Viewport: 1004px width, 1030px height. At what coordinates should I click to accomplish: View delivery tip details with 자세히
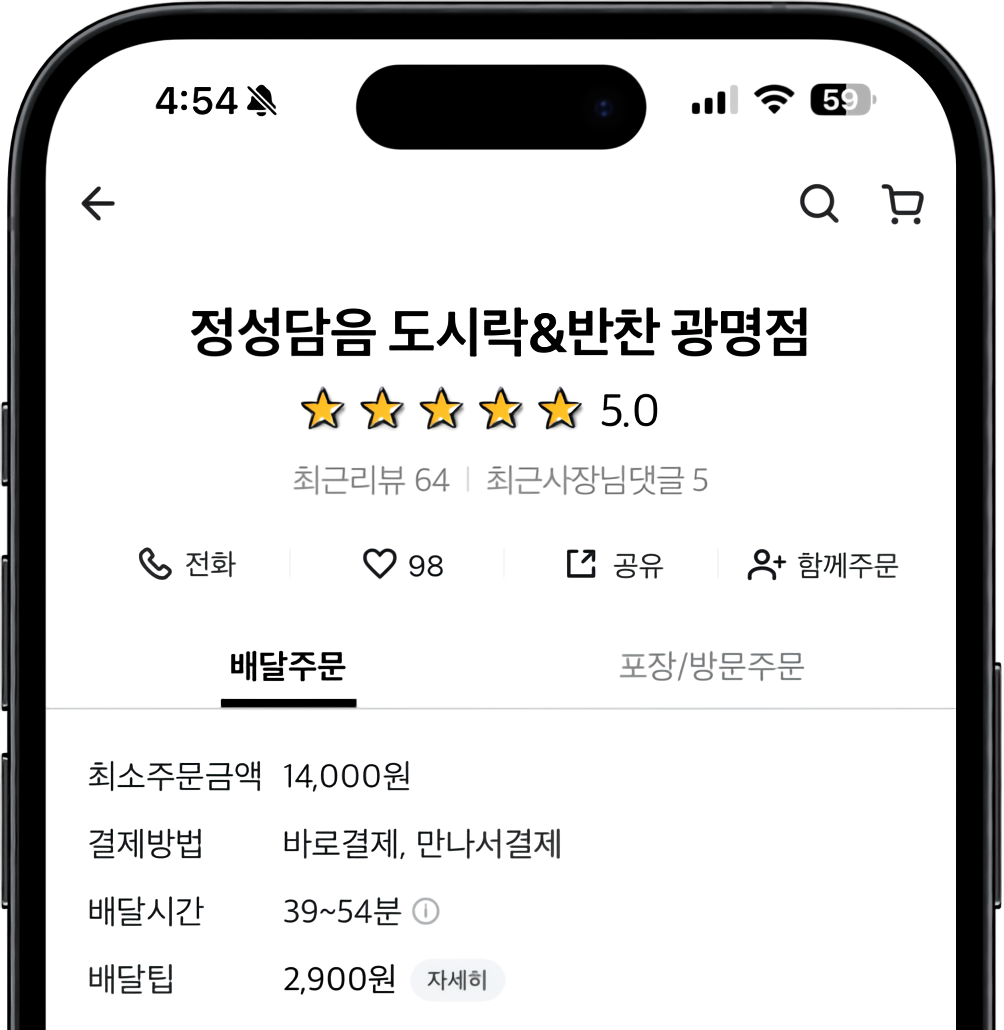pos(457,980)
